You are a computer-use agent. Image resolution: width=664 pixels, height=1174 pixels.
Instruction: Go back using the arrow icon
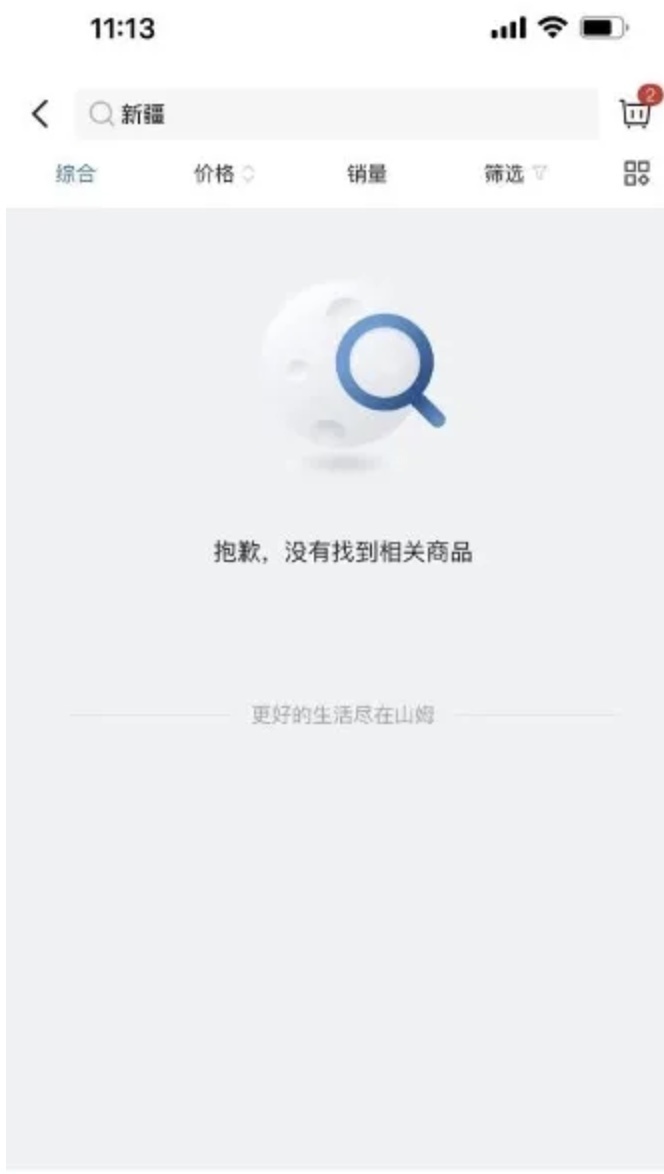(x=40, y=114)
